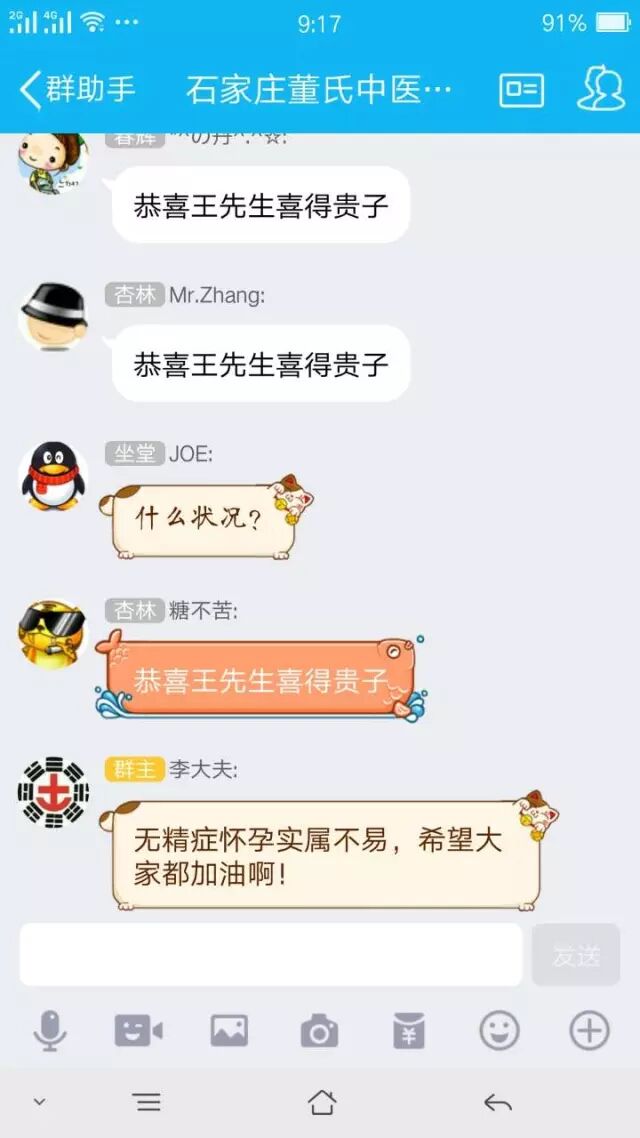The height and width of the screenshot is (1138, 640).
Task: Go back to 群助手
Action: [x=77, y=90]
